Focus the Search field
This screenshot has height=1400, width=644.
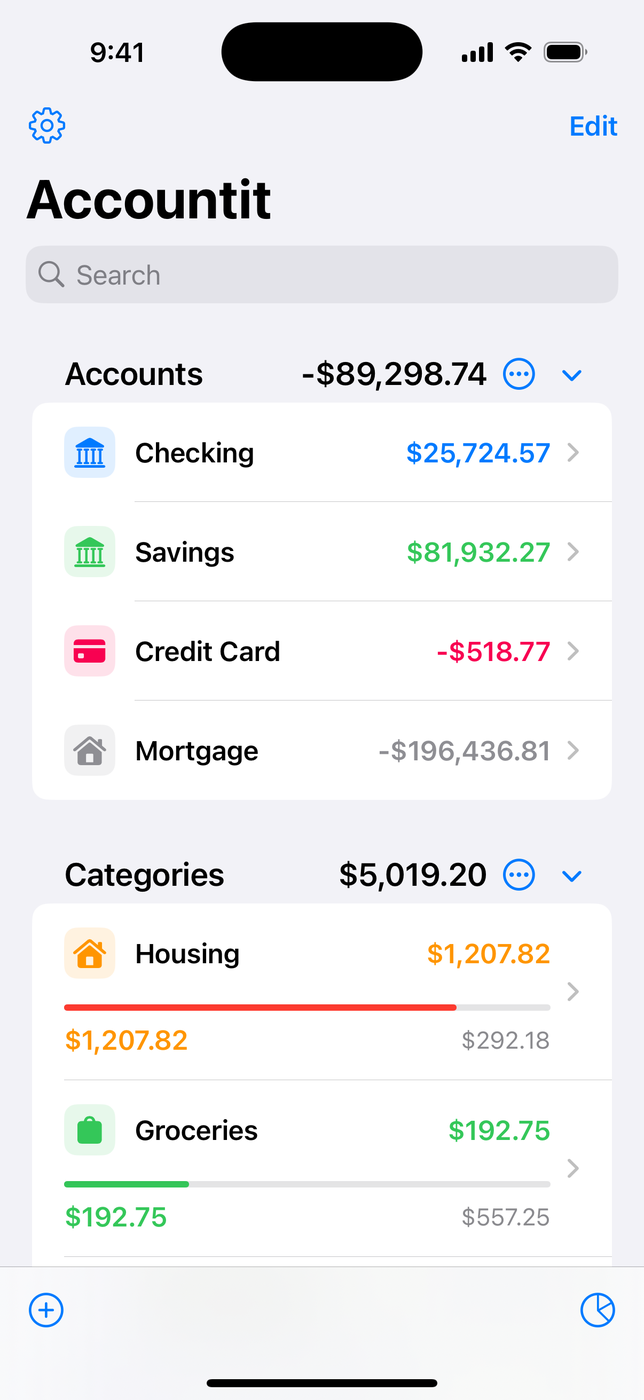[x=322, y=275]
